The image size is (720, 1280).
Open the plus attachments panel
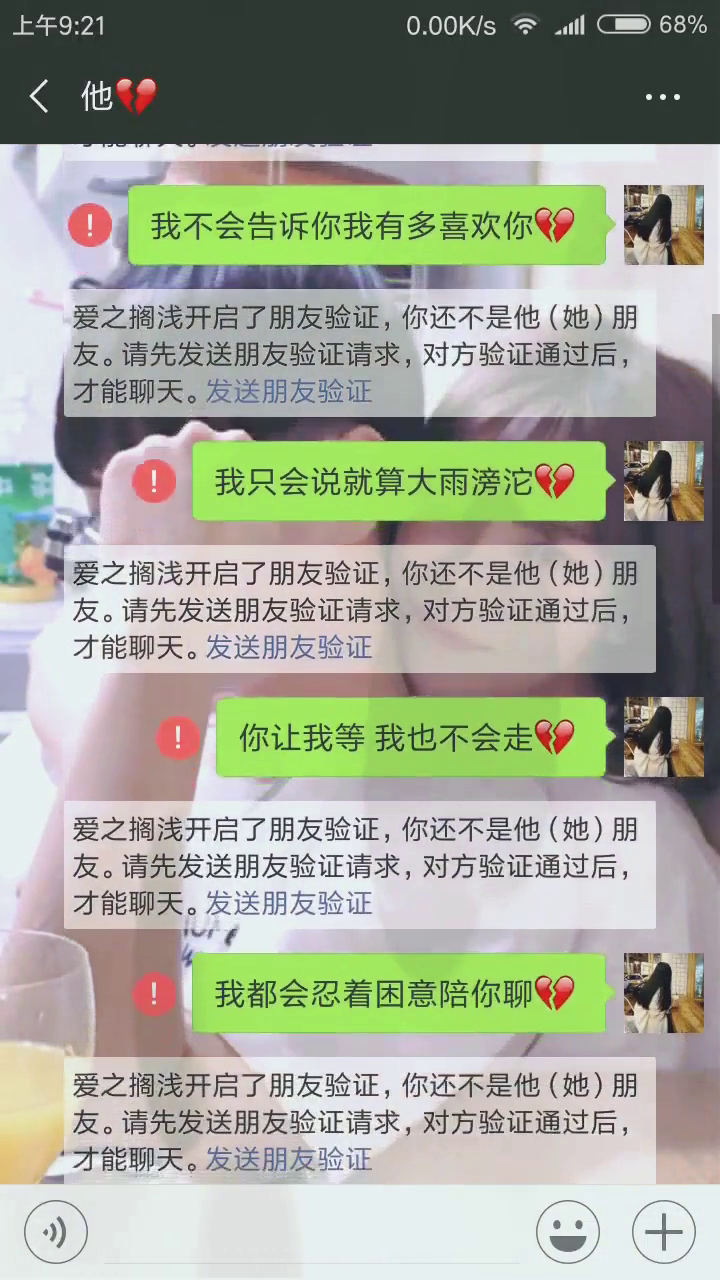pyautogui.click(x=664, y=1232)
